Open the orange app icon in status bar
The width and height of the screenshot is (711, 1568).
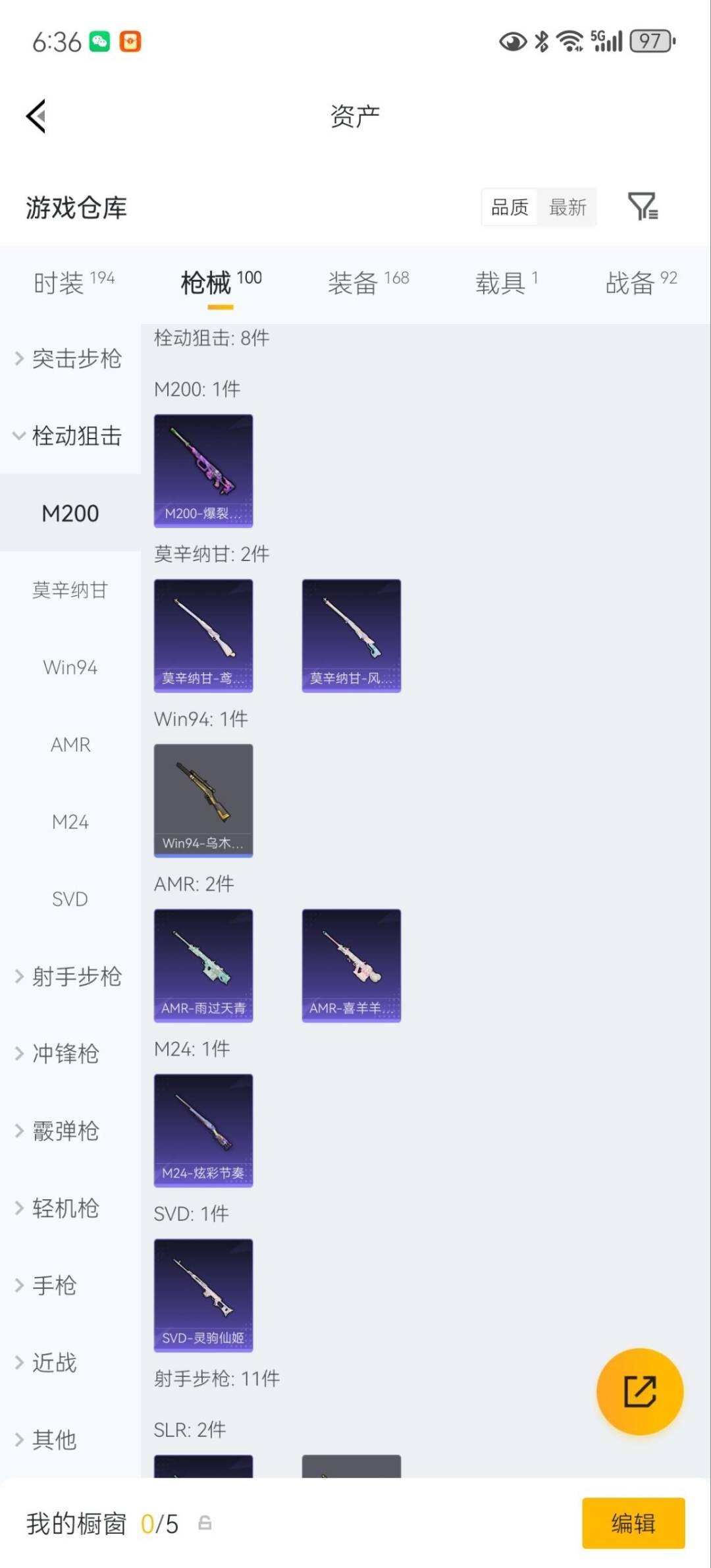pyautogui.click(x=130, y=41)
